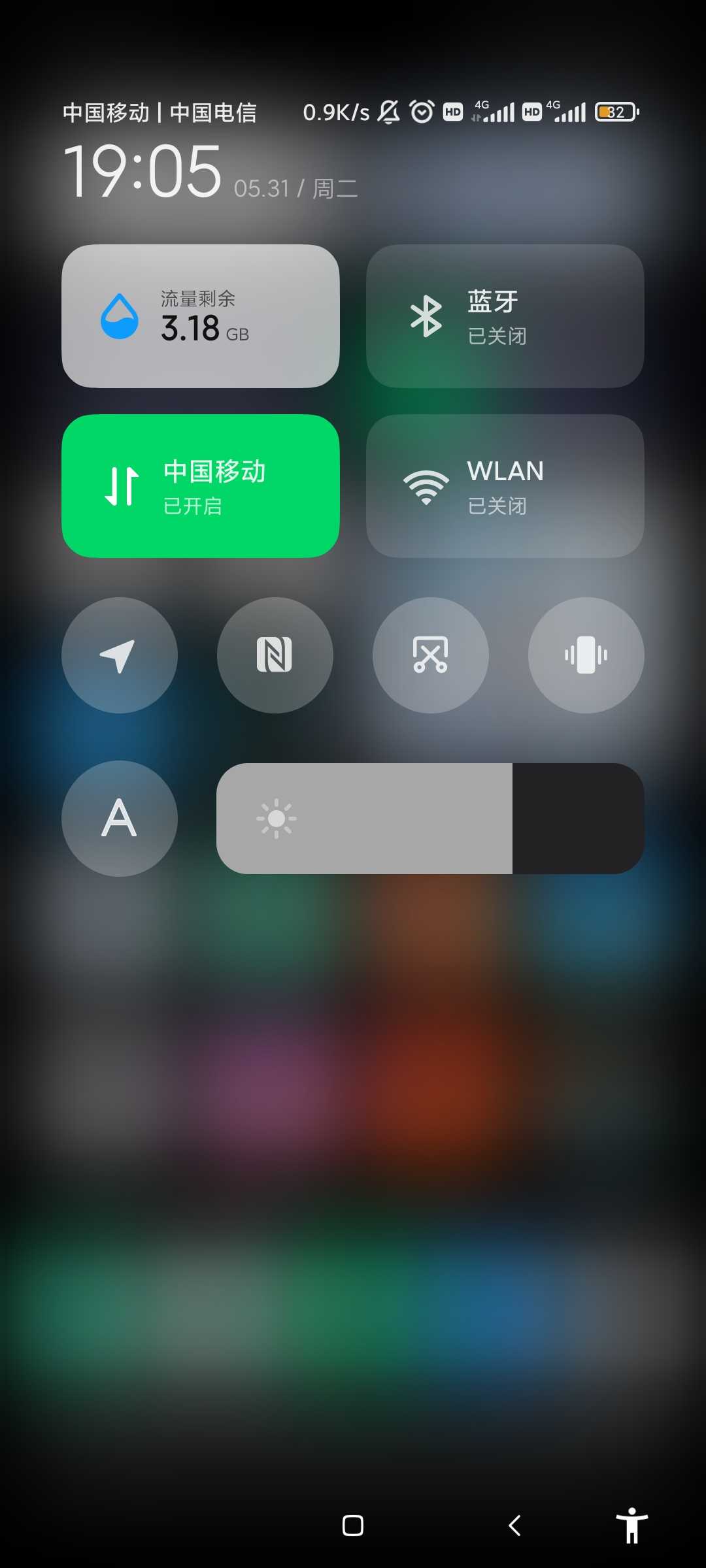Toggle NFC
This screenshot has width=706, height=1568.
pyautogui.click(x=275, y=655)
